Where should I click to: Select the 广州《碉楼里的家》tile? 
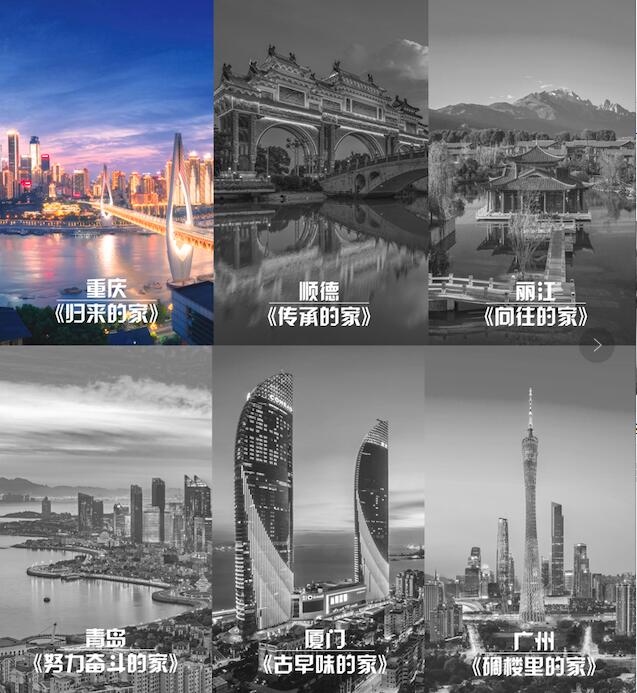531,520
